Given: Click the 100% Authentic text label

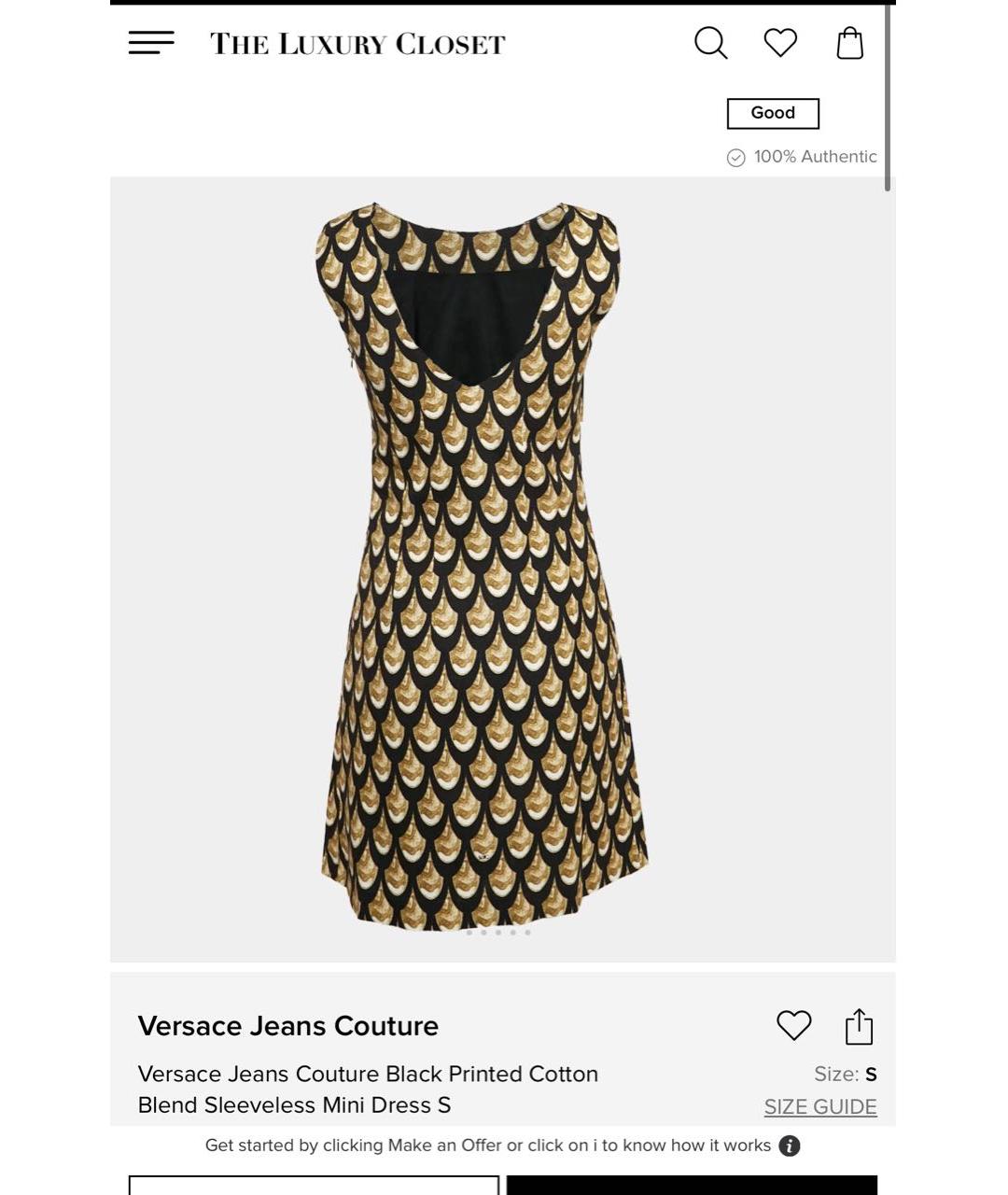Looking at the screenshot, I should pyautogui.click(x=815, y=156).
